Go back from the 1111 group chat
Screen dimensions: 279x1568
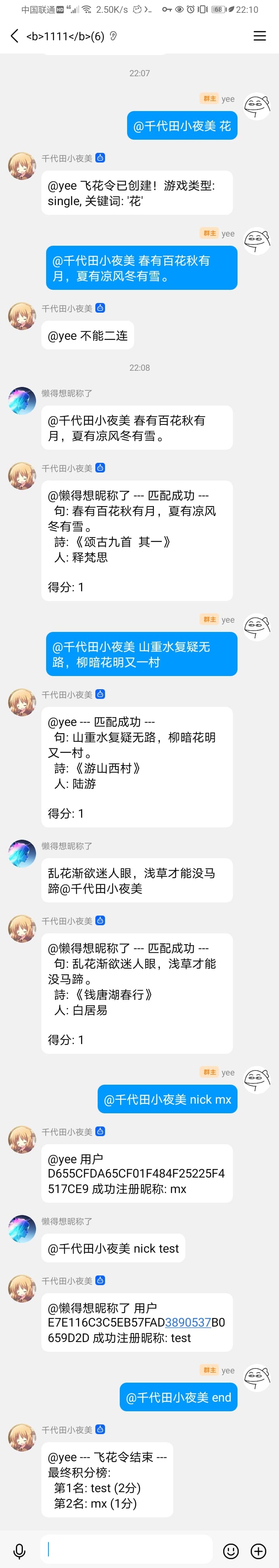point(15,36)
